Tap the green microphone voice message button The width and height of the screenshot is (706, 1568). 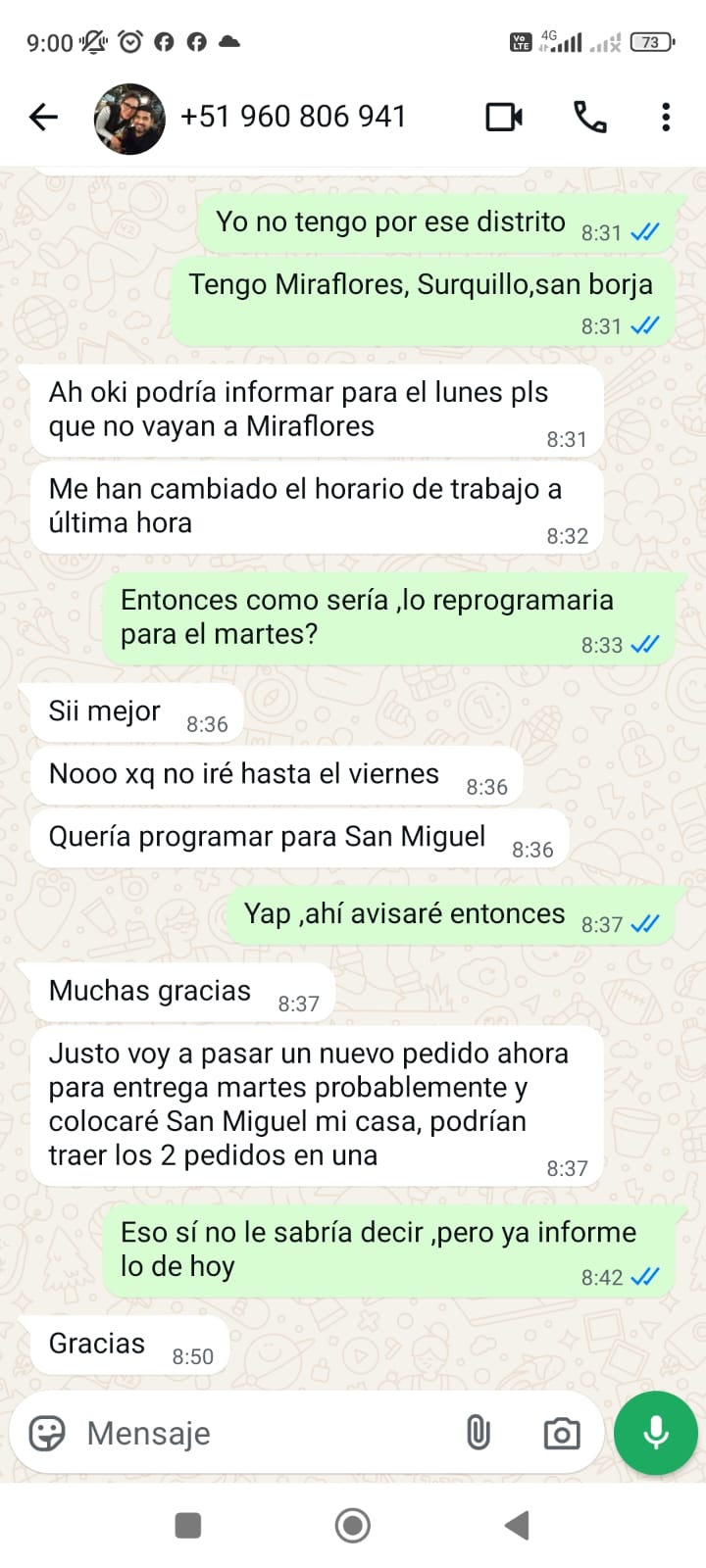click(656, 1433)
